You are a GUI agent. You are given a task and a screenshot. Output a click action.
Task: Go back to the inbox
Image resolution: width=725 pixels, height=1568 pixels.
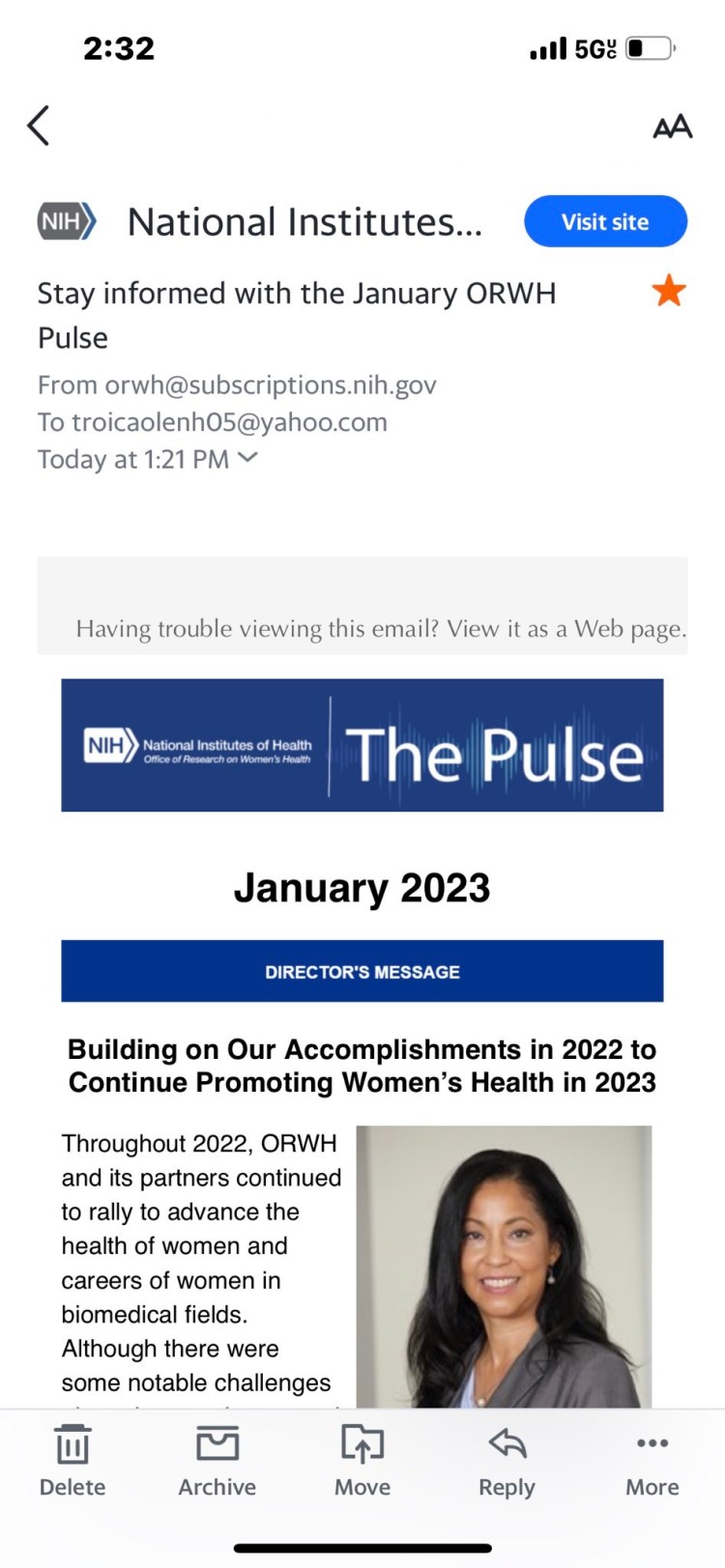(39, 126)
